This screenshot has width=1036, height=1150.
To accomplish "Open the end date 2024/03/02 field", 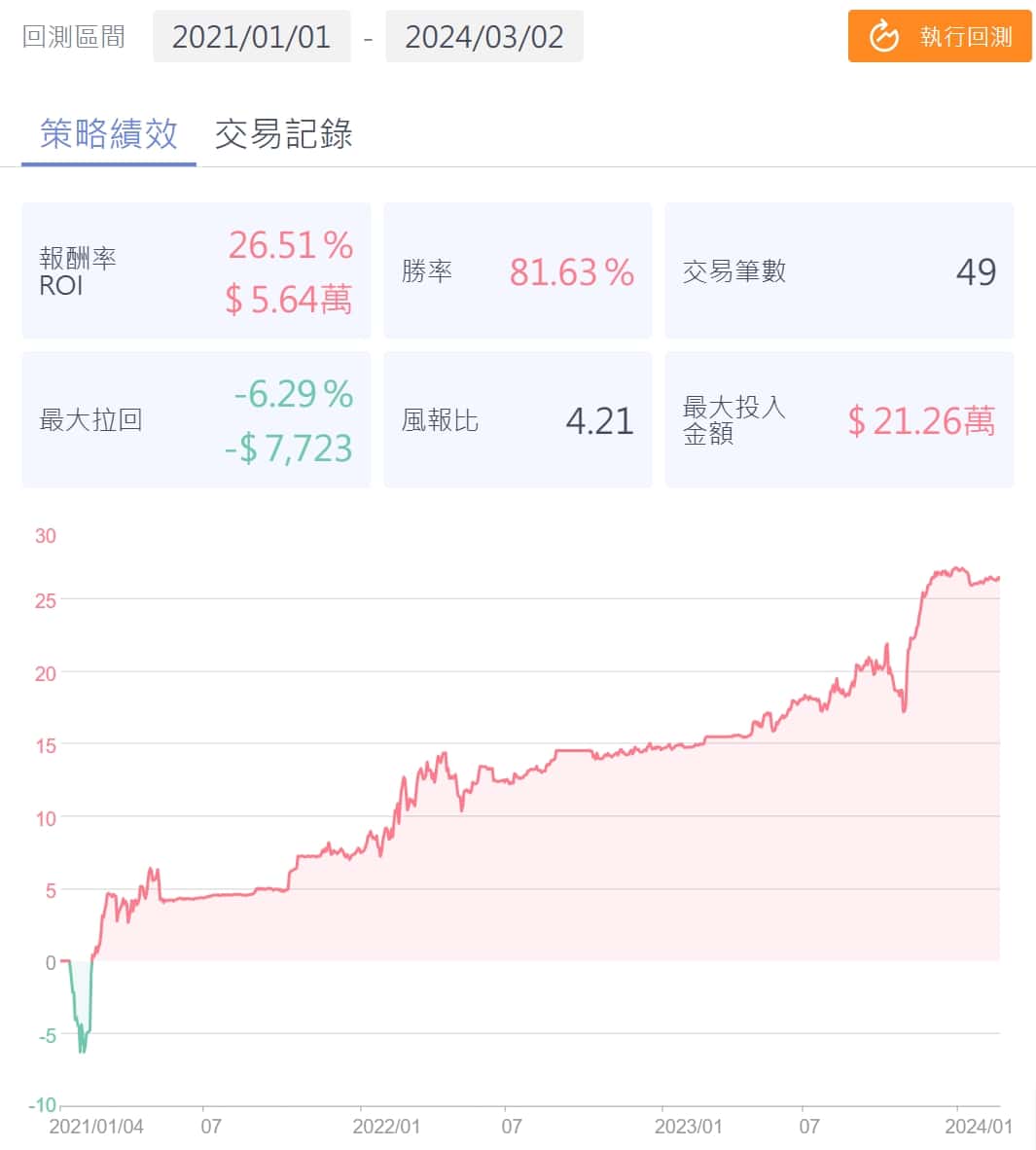I will point(483,37).
